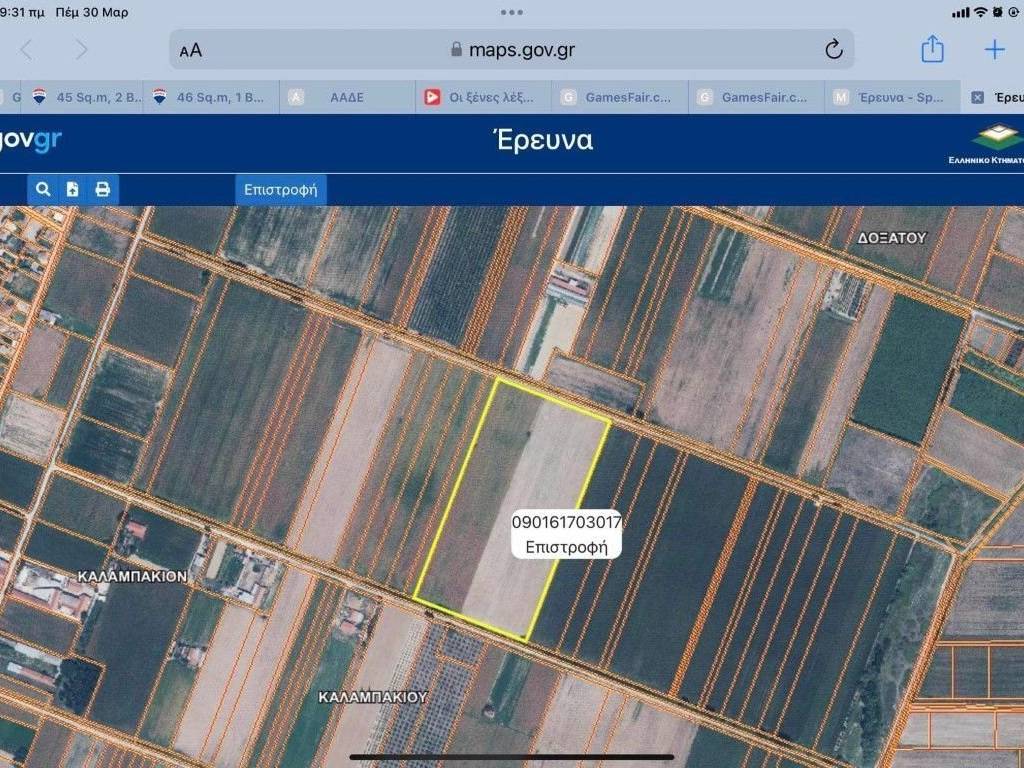The width and height of the screenshot is (1024, 768).
Task: Switch to the 46 Sq.m tab
Action: click(x=212, y=97)
